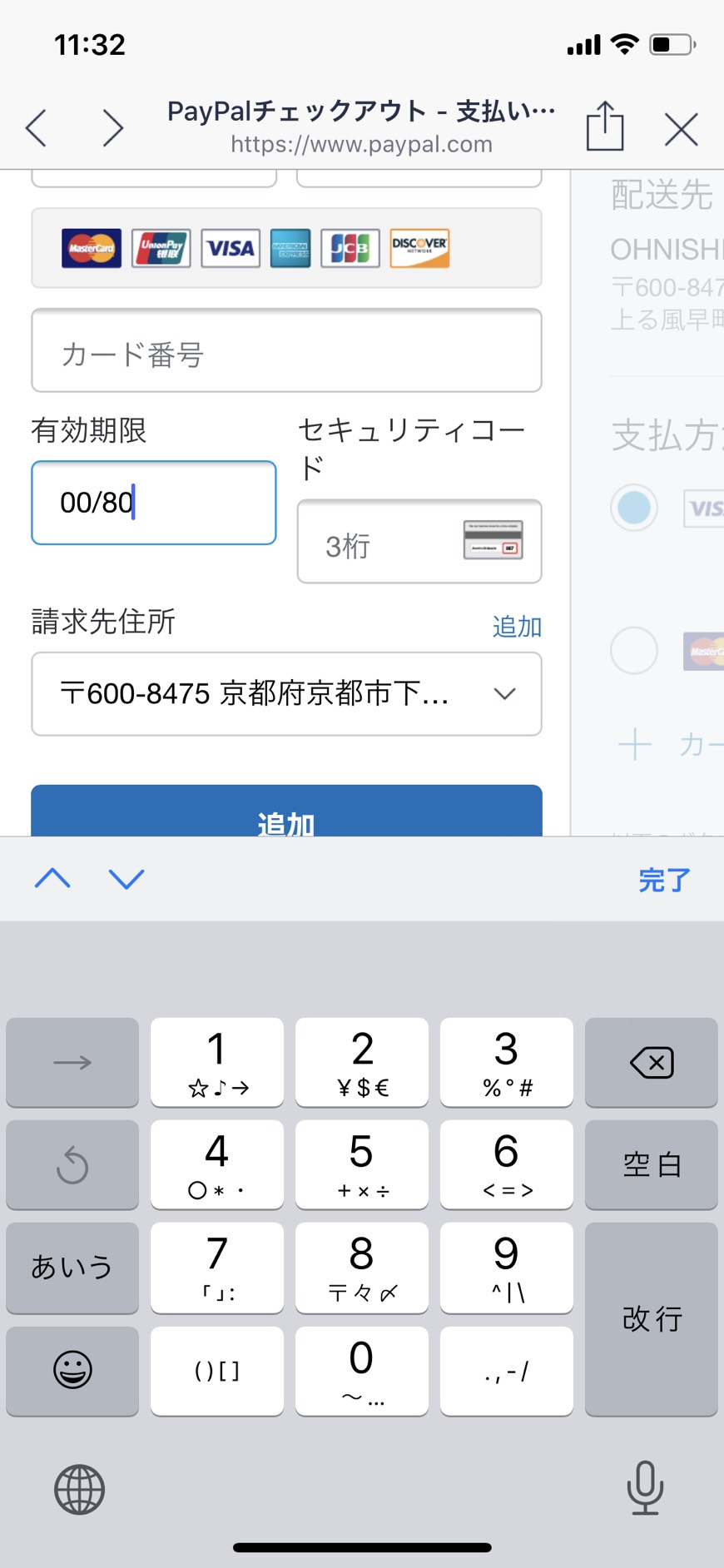Switch keyboard to あいう kana input
The height and width of the screenshot is (1568, 724).
pos(72,1267)
